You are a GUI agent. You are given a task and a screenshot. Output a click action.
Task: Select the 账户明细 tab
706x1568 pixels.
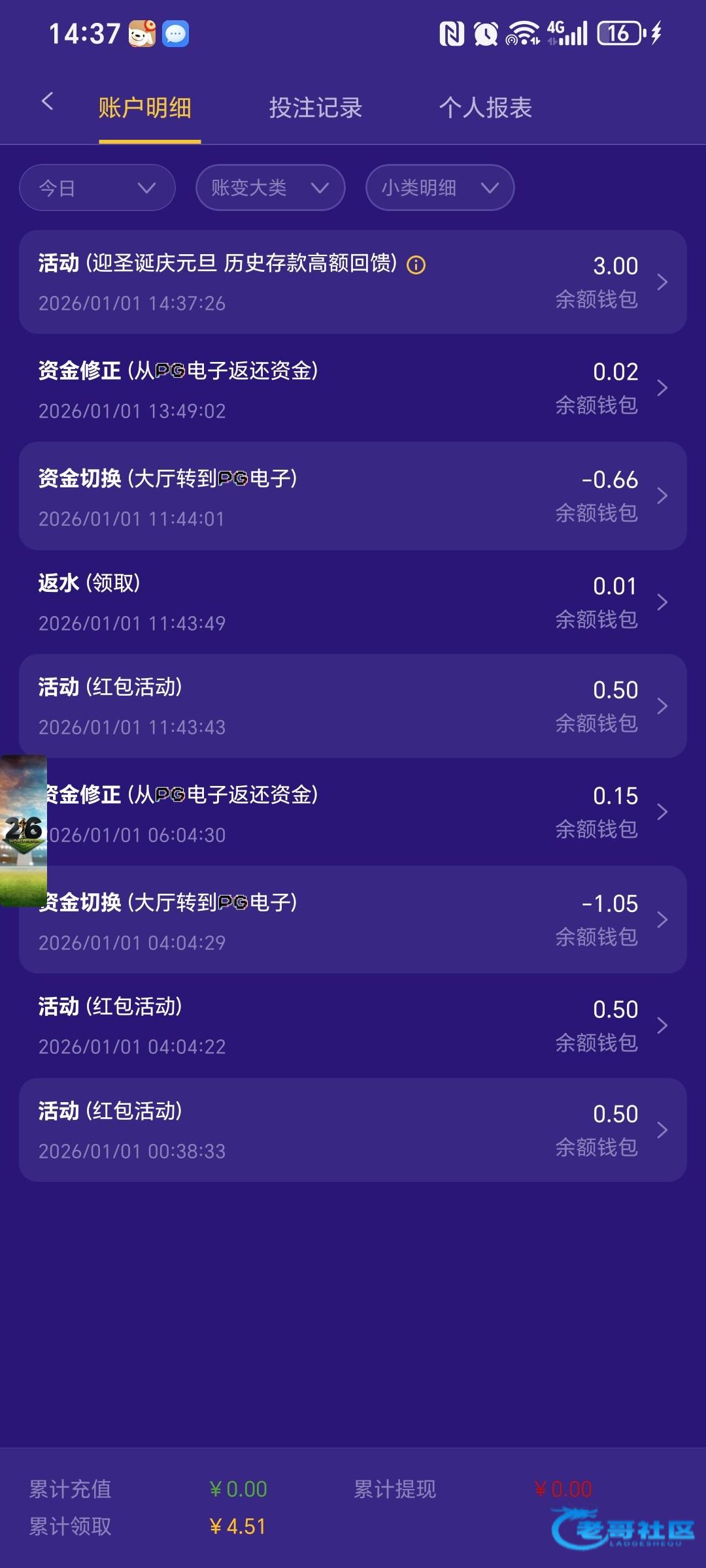click(x=145, y=108)
